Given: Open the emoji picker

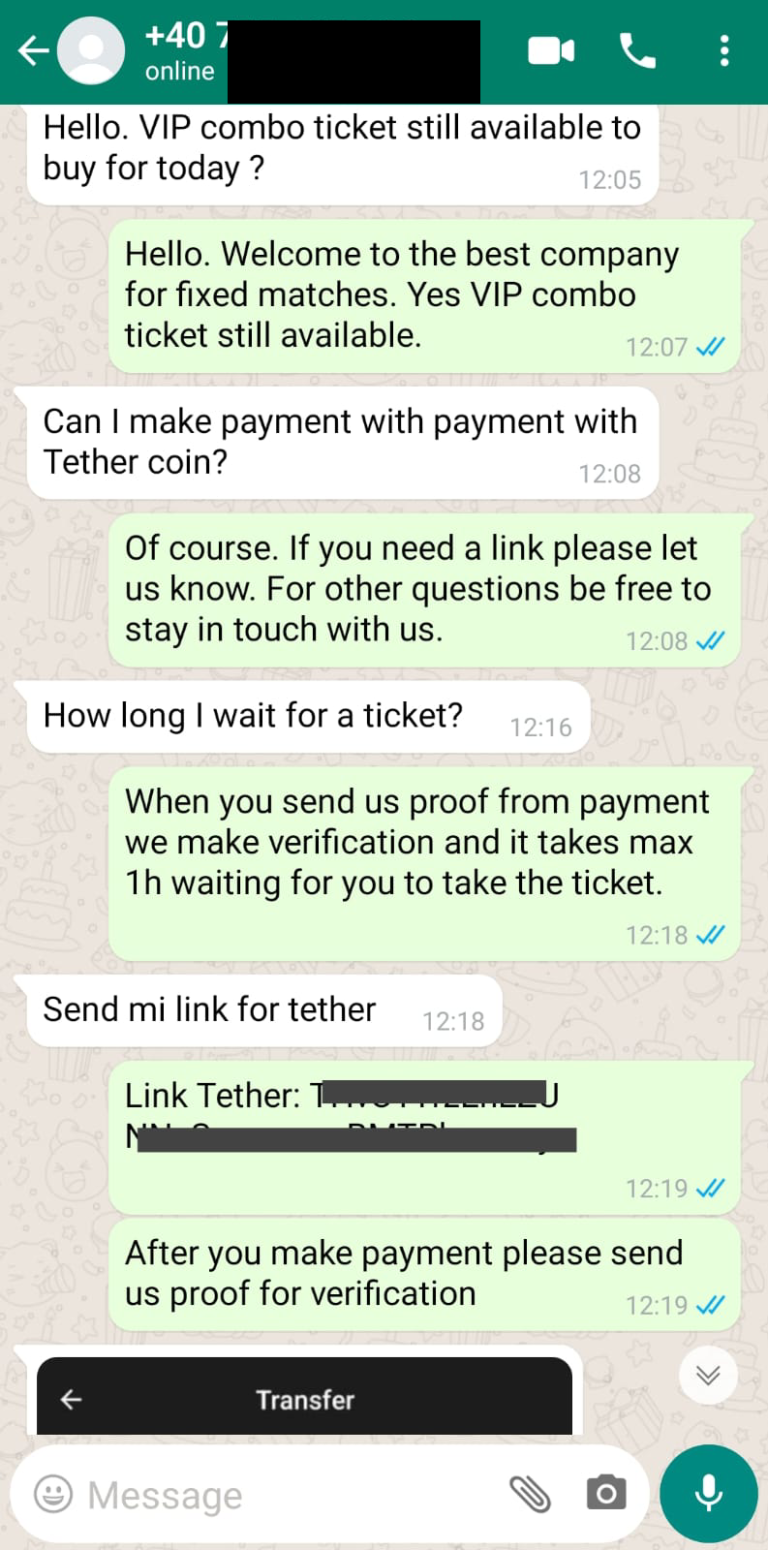Looking at the screenshot, I should [x=52, y=1495].
